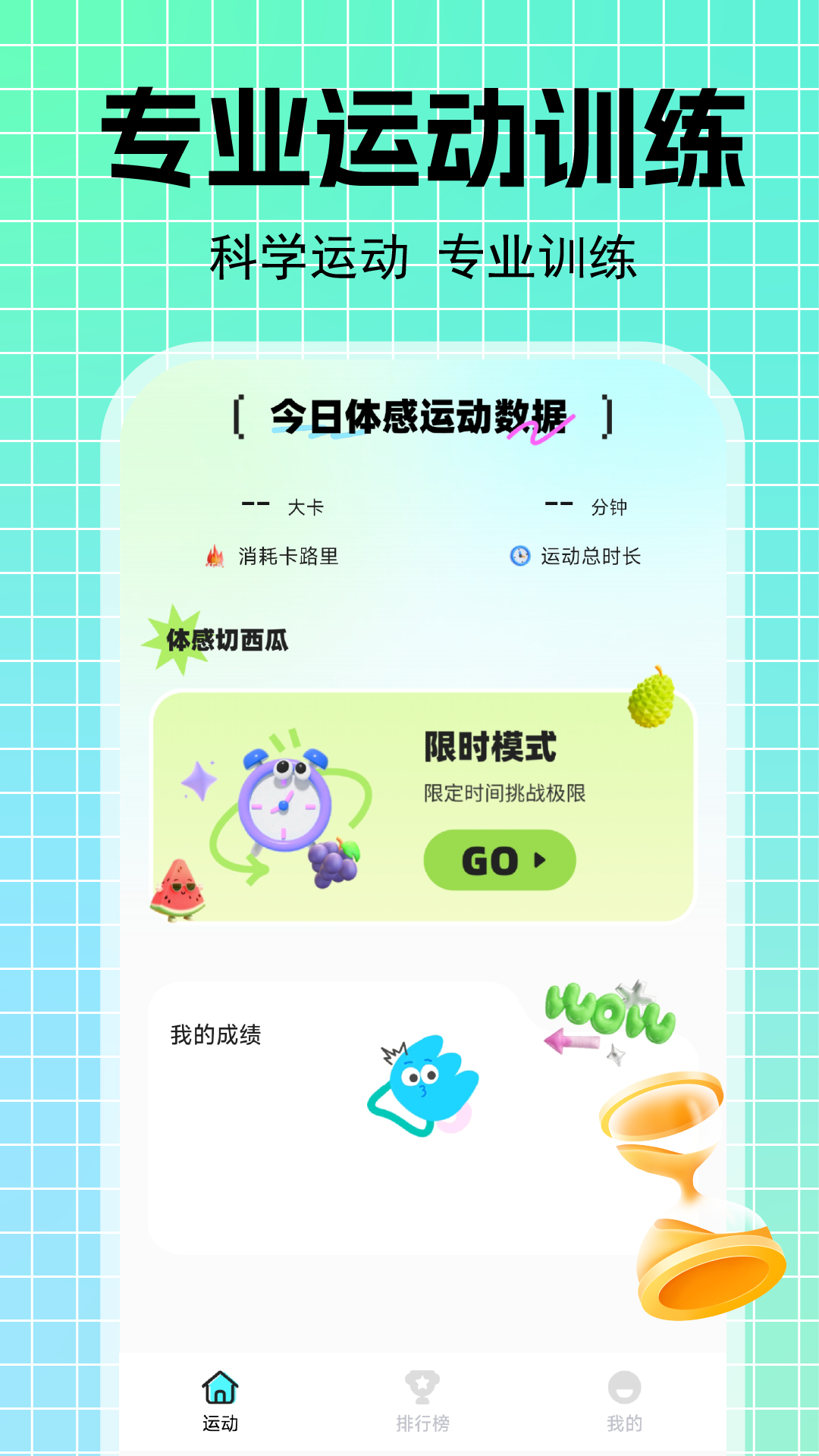819x1456 pixels.
Task: Click the flame calories icon
Action: tap(214, 557)
